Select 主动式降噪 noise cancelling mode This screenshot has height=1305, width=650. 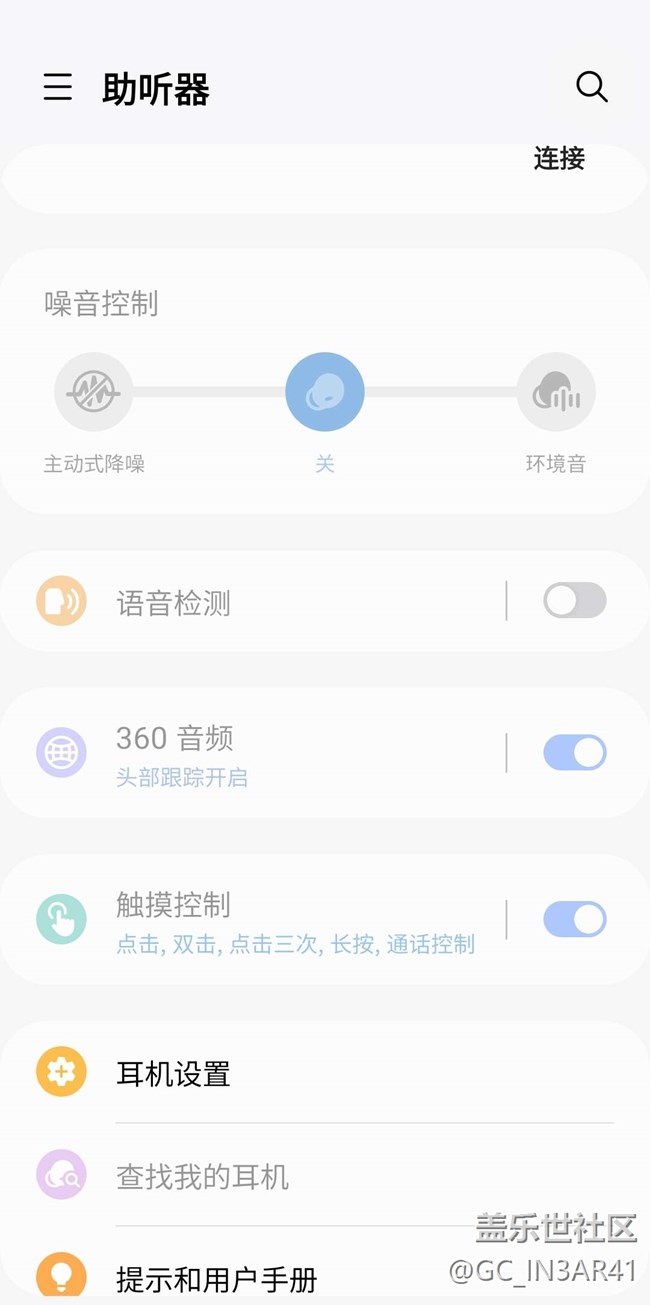pos(94,392)
